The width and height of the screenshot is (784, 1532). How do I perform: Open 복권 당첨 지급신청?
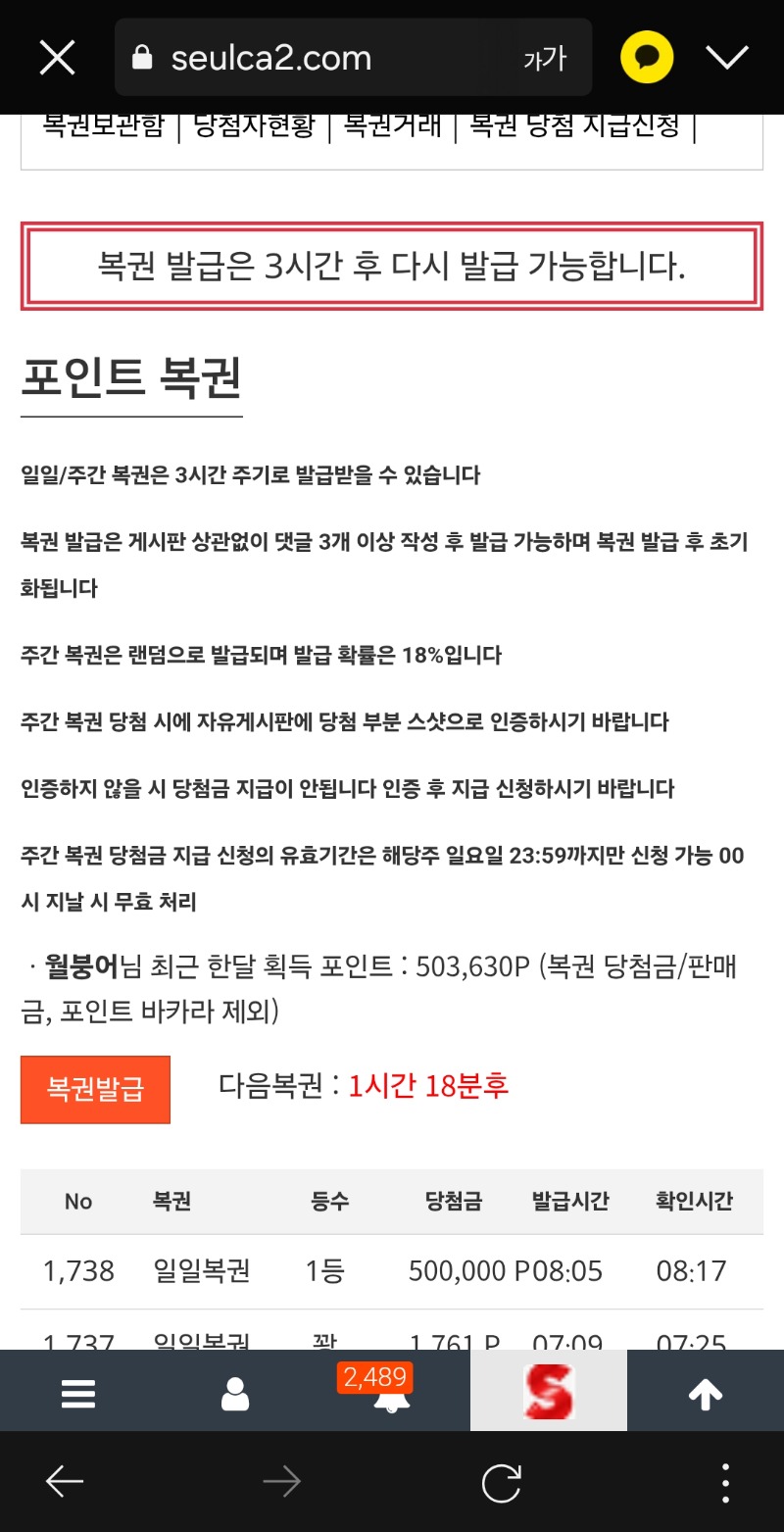[x=574, y=125]
